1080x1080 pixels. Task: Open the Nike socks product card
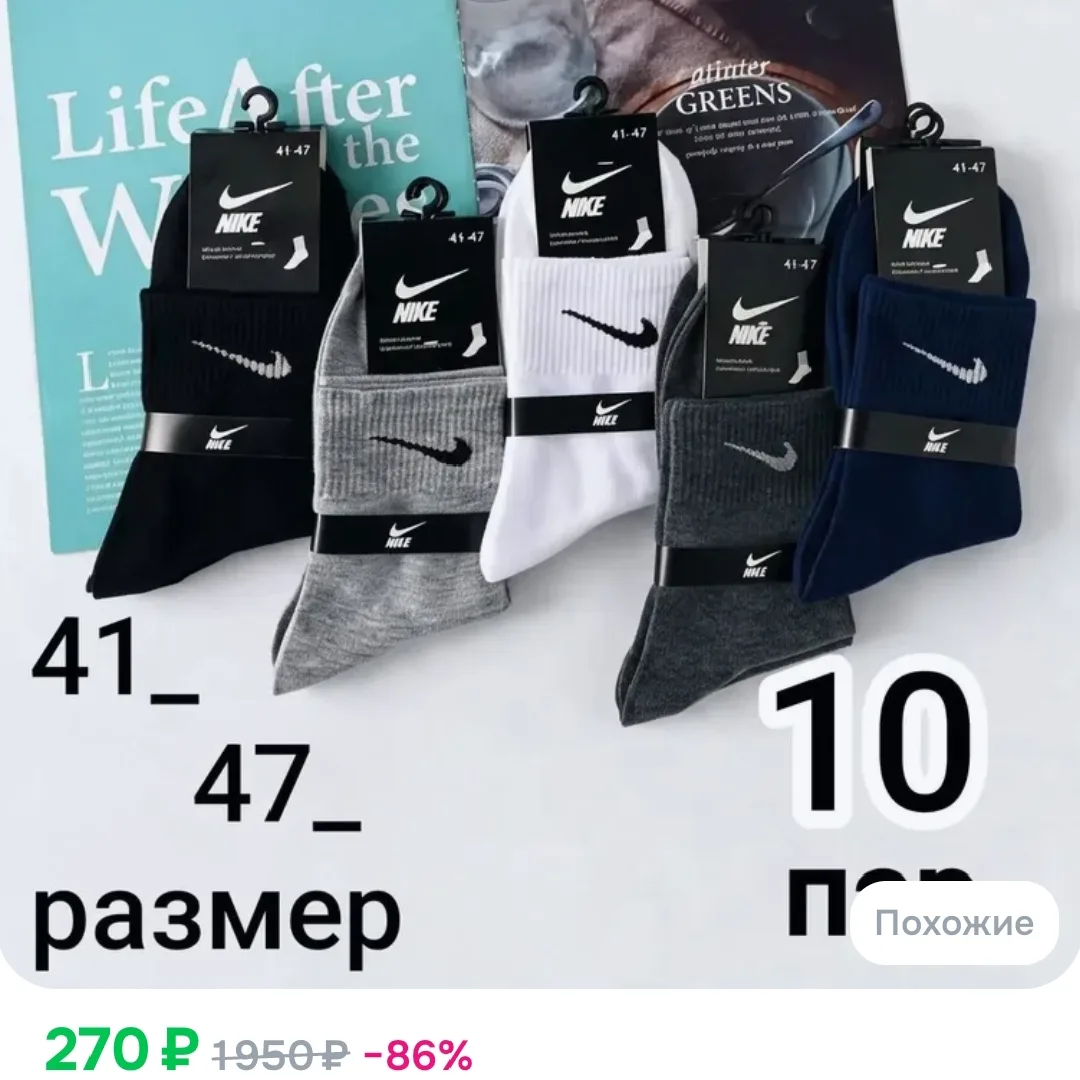(540, 493)
